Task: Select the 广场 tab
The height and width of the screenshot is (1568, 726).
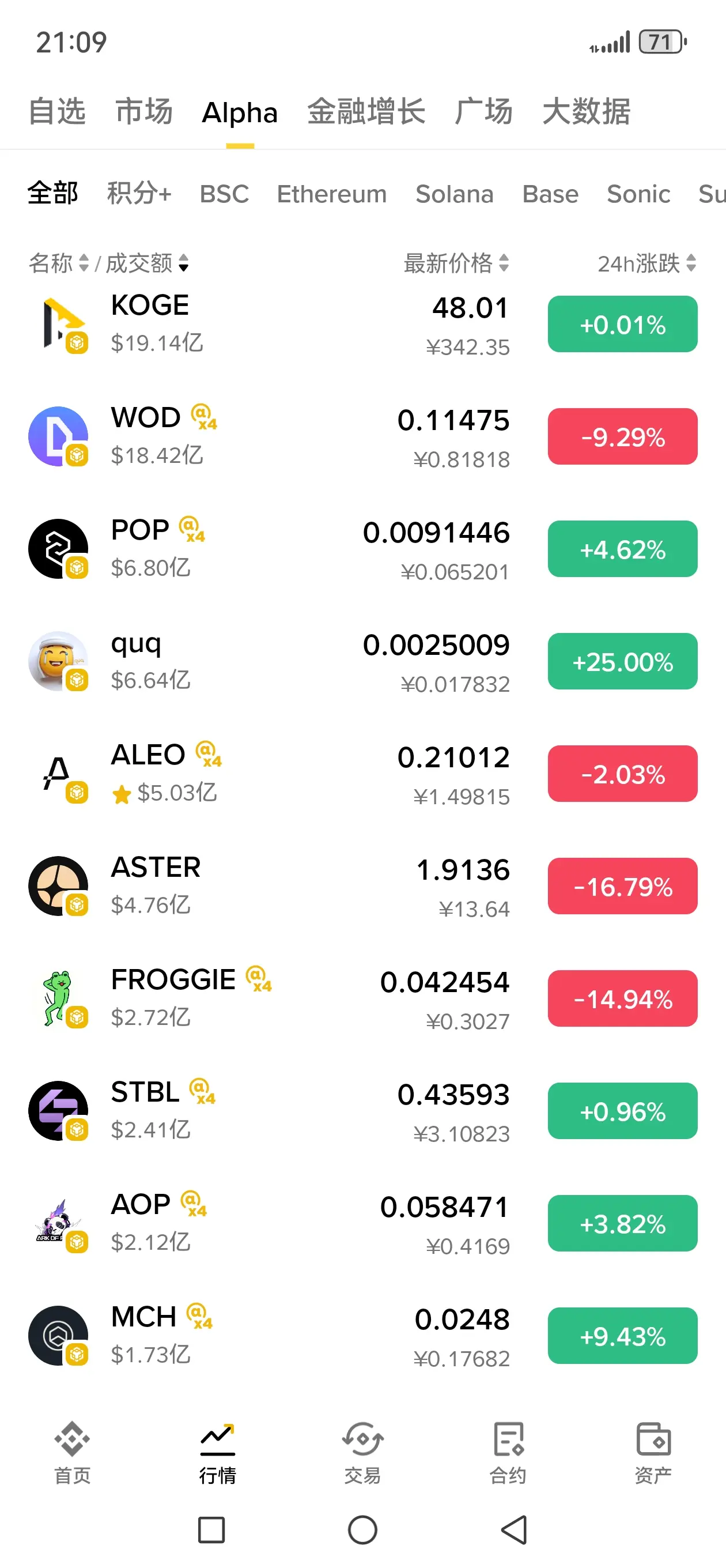Action: [x=483, y=112]
